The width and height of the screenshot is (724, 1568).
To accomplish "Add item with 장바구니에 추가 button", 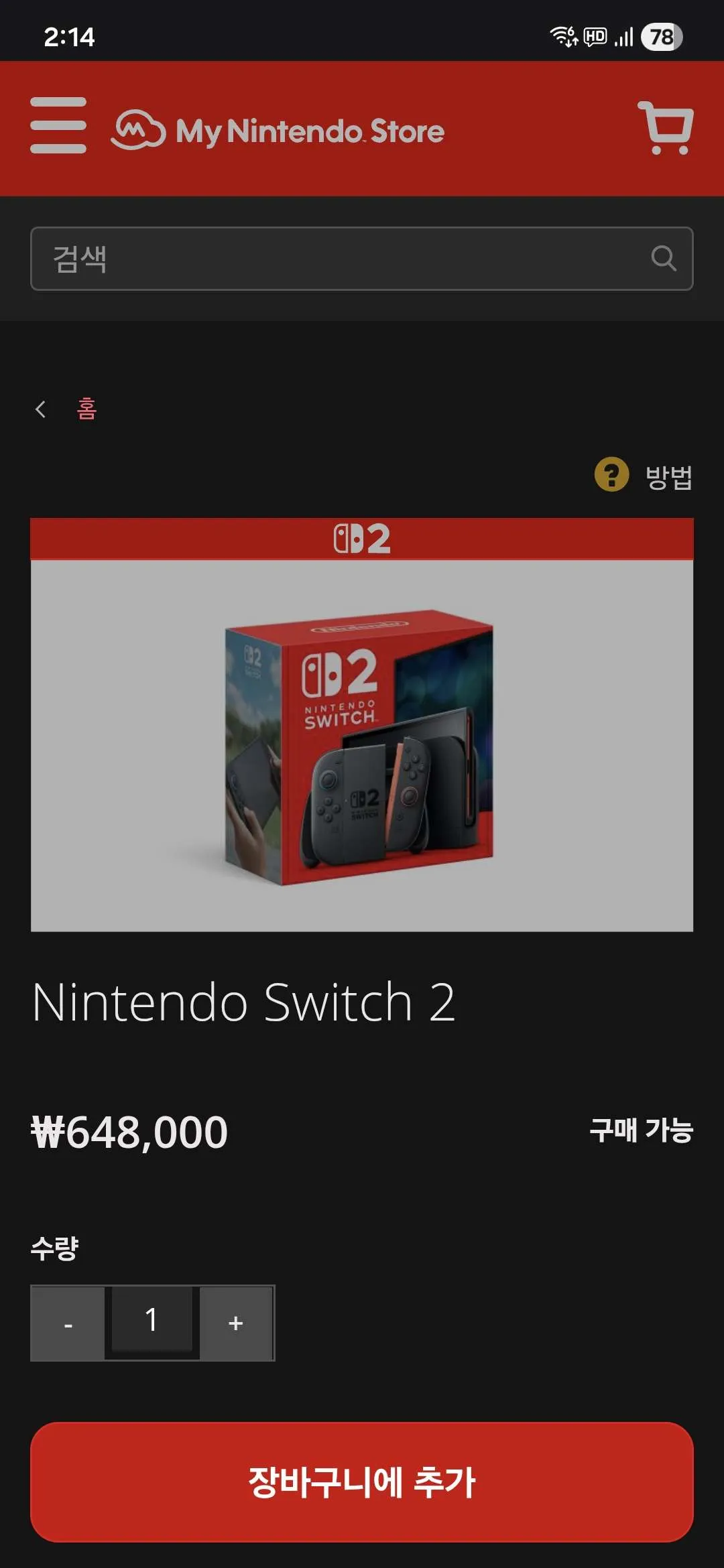I will (x=362, y=1482).
